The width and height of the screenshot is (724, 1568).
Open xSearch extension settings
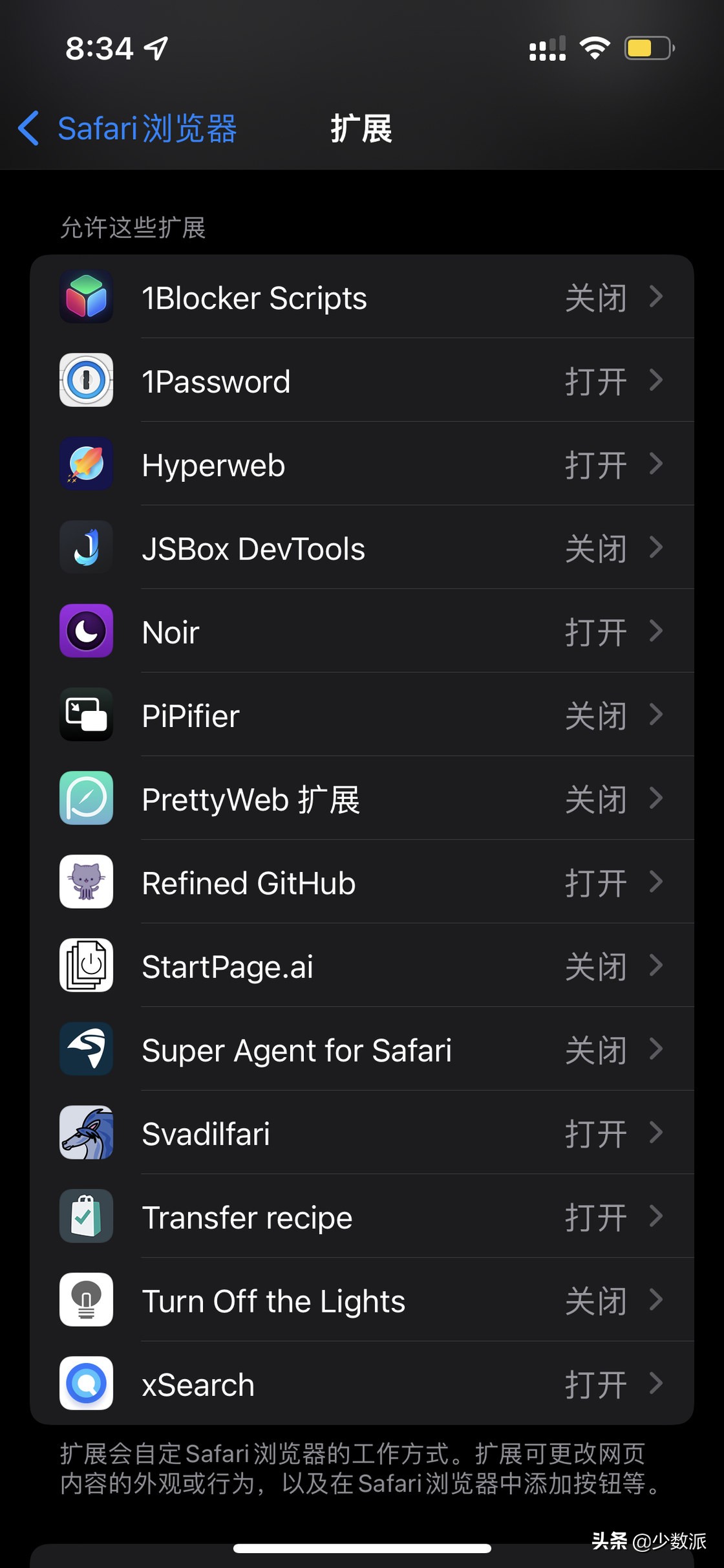tap(362, 1382)
